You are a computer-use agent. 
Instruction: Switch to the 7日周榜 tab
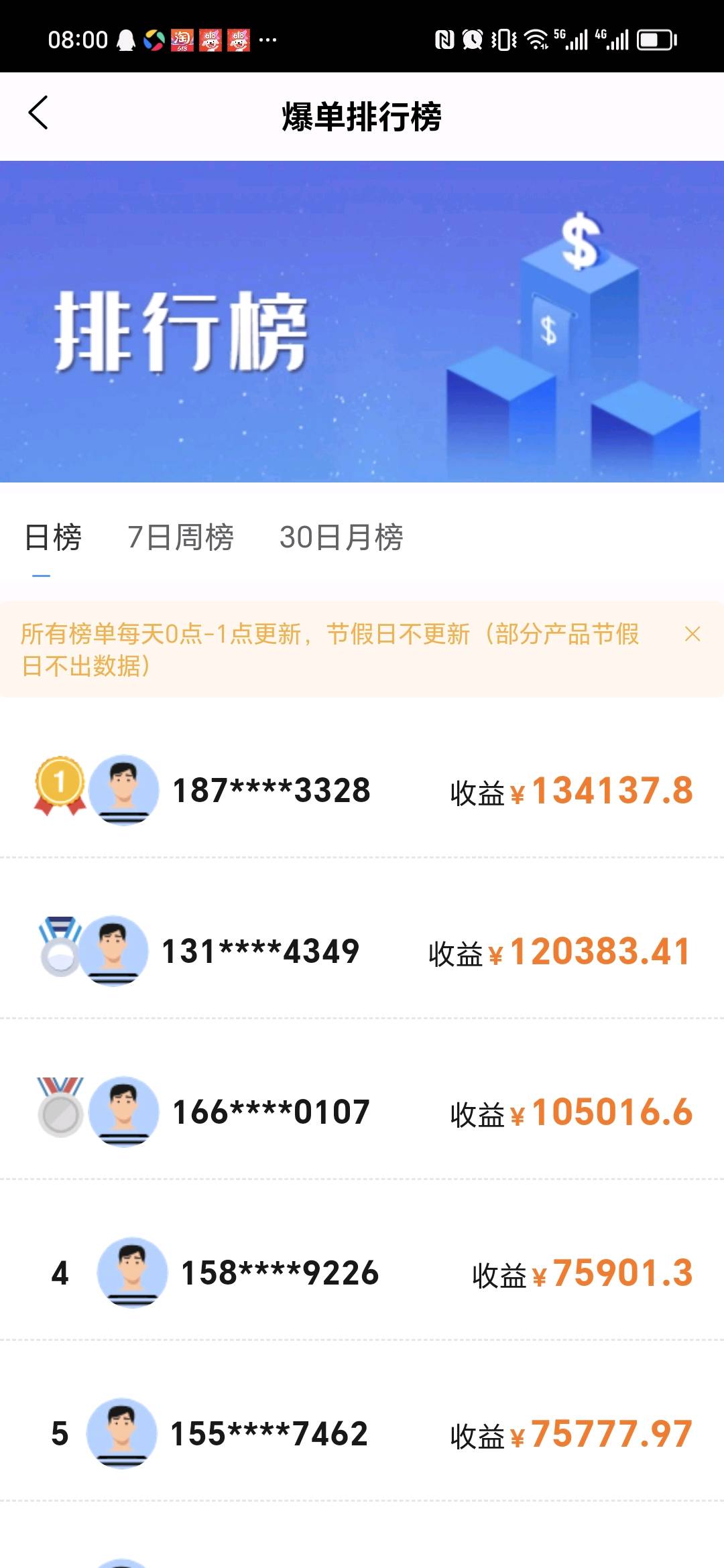pyautogui.click(x=180, y=537)
